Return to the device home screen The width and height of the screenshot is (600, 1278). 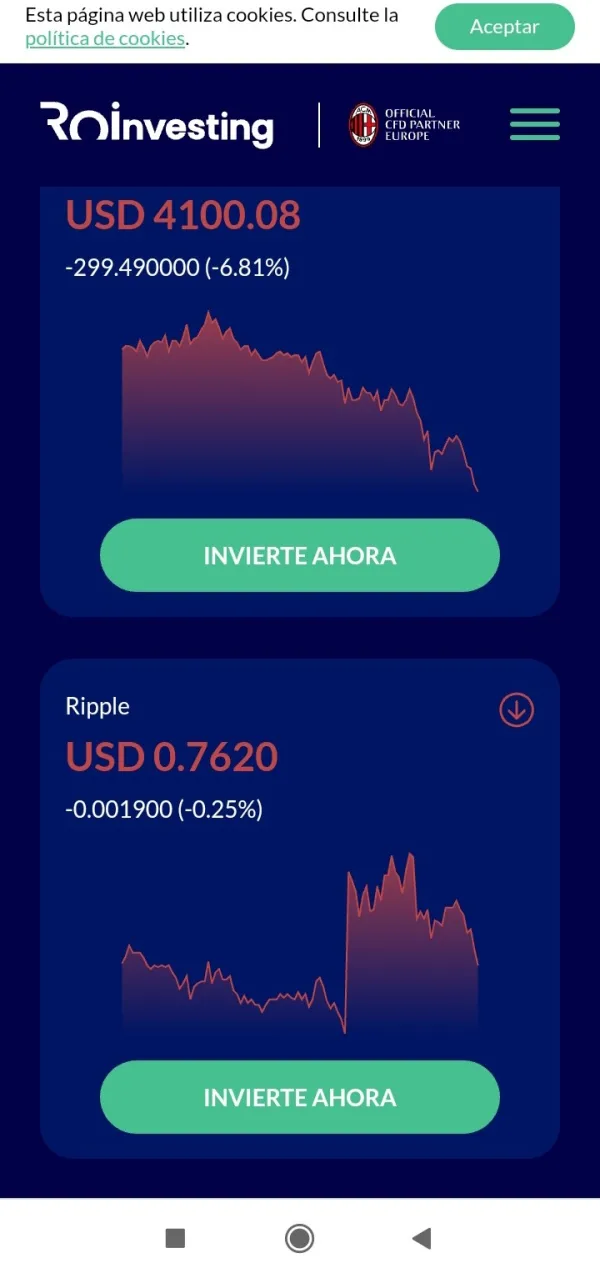(299, 1239)
